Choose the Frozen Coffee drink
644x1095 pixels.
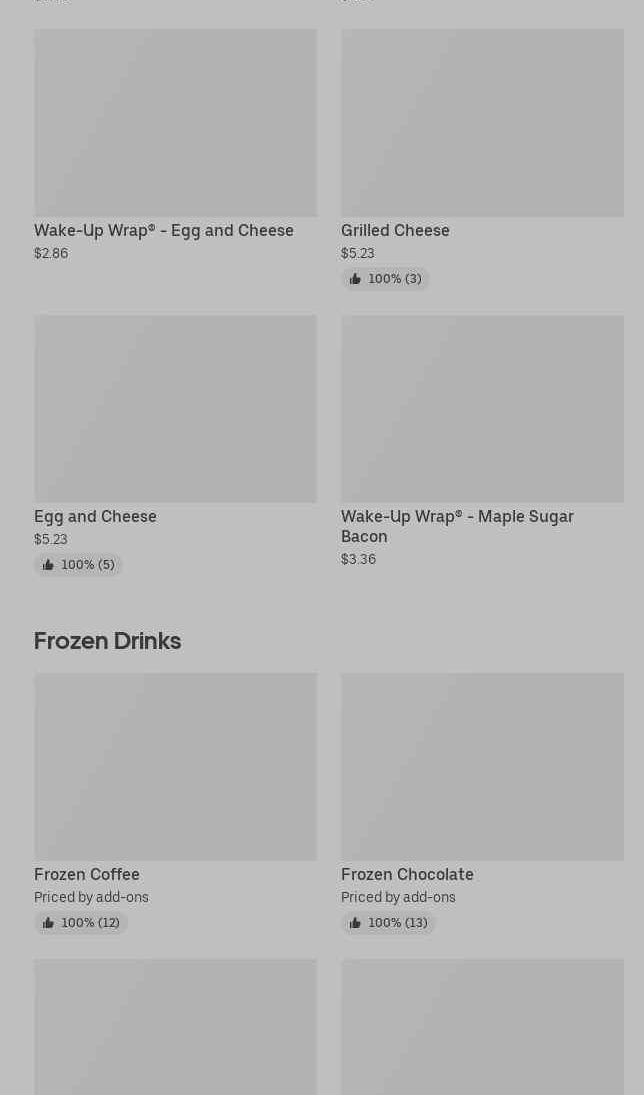(175, 767)
